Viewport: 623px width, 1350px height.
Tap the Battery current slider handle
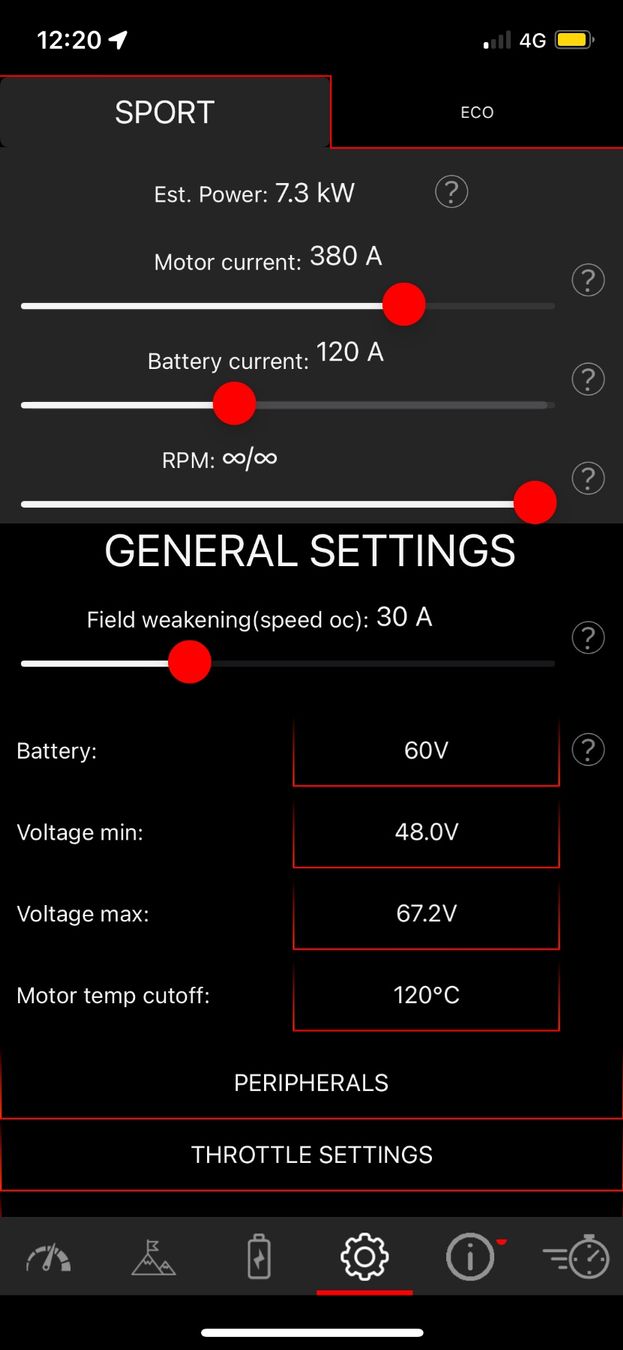point(235,403)
